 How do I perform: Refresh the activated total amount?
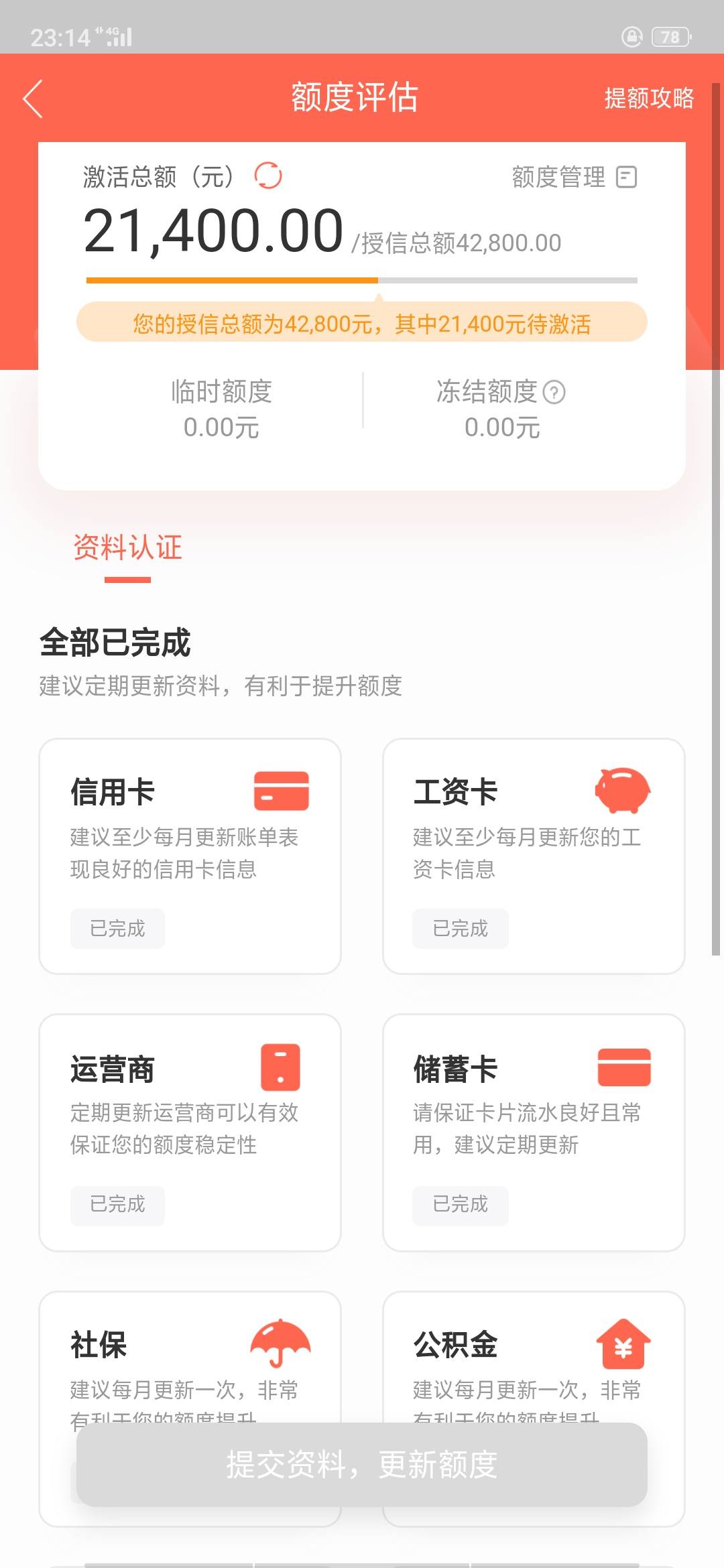pyautogui.click(x=268, y=176)
